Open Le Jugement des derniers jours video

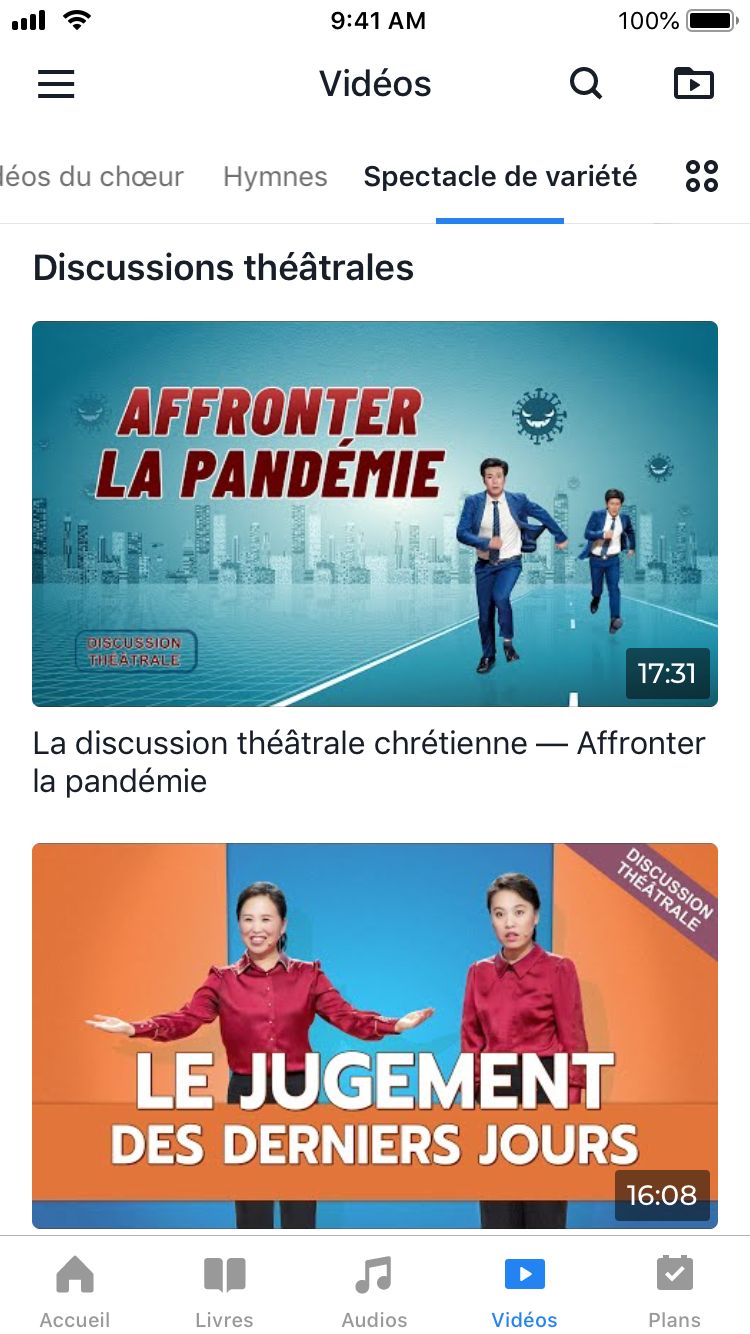(375, 1035)
